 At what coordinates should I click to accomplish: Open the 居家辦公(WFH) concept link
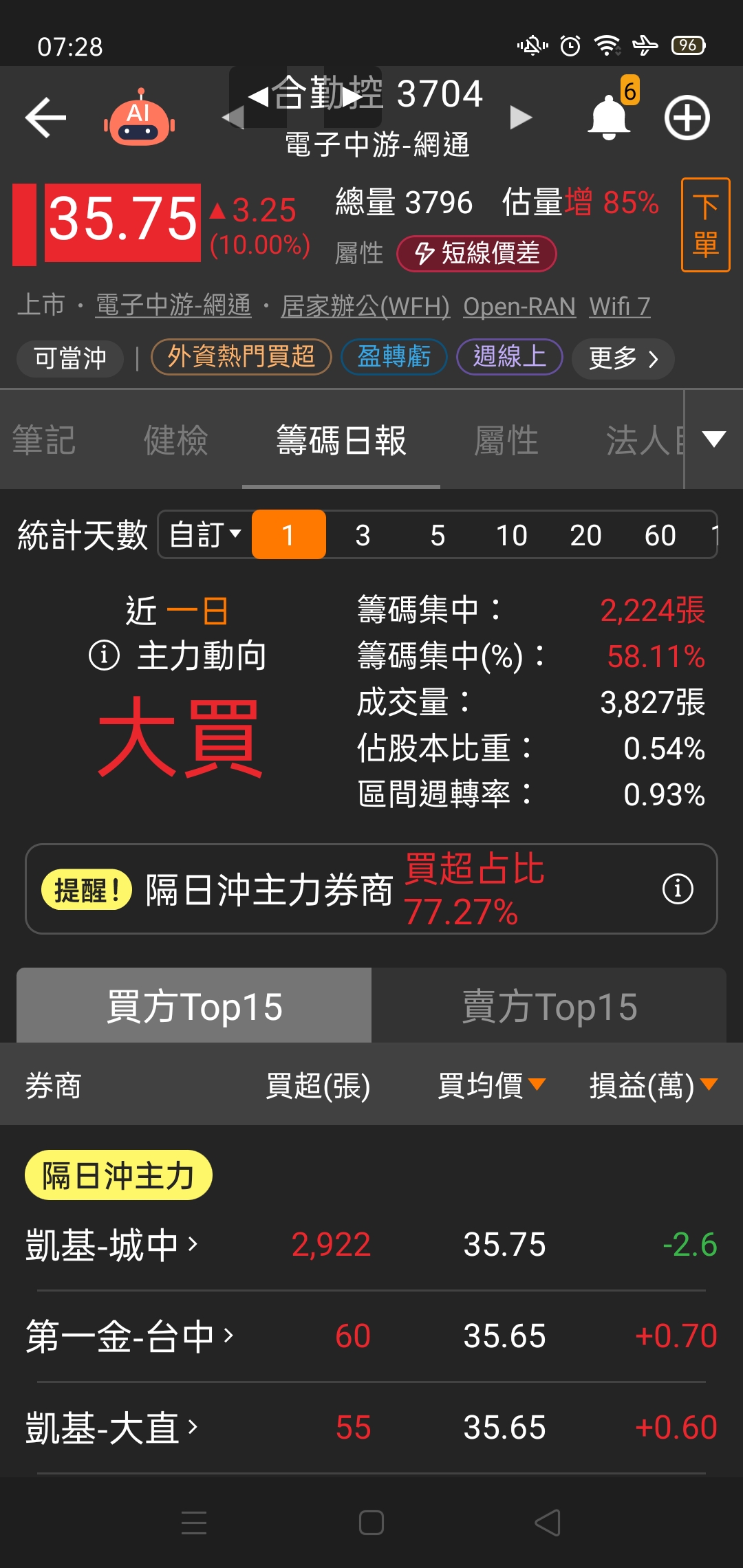pos(365,305)
